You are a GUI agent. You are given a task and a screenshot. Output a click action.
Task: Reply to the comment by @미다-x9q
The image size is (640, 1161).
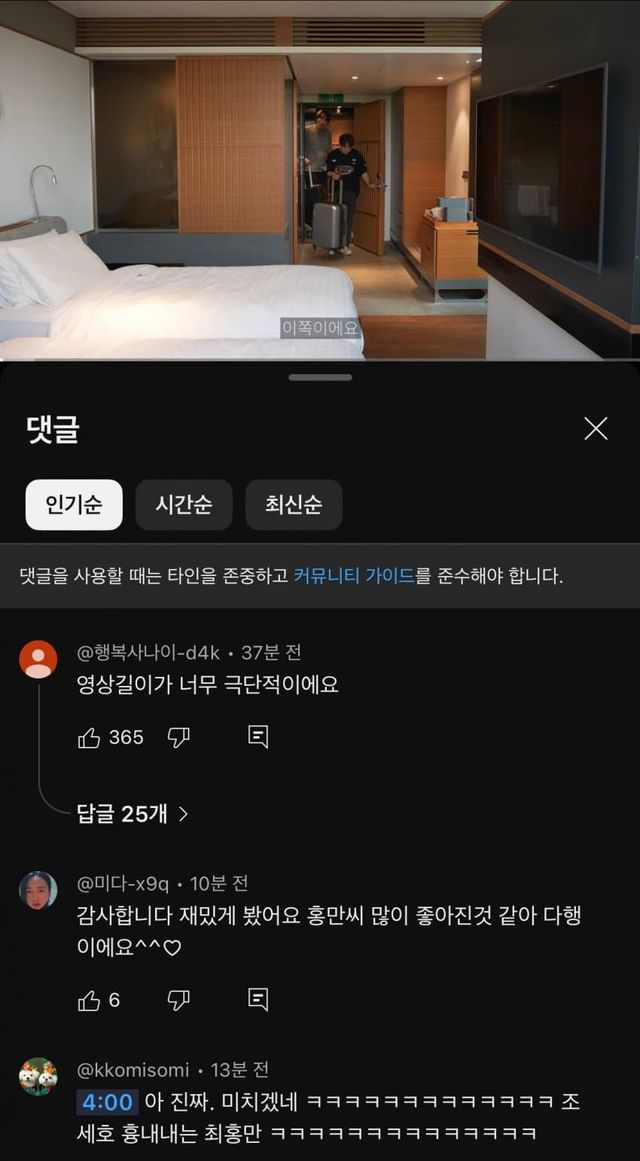point(258,1000)
